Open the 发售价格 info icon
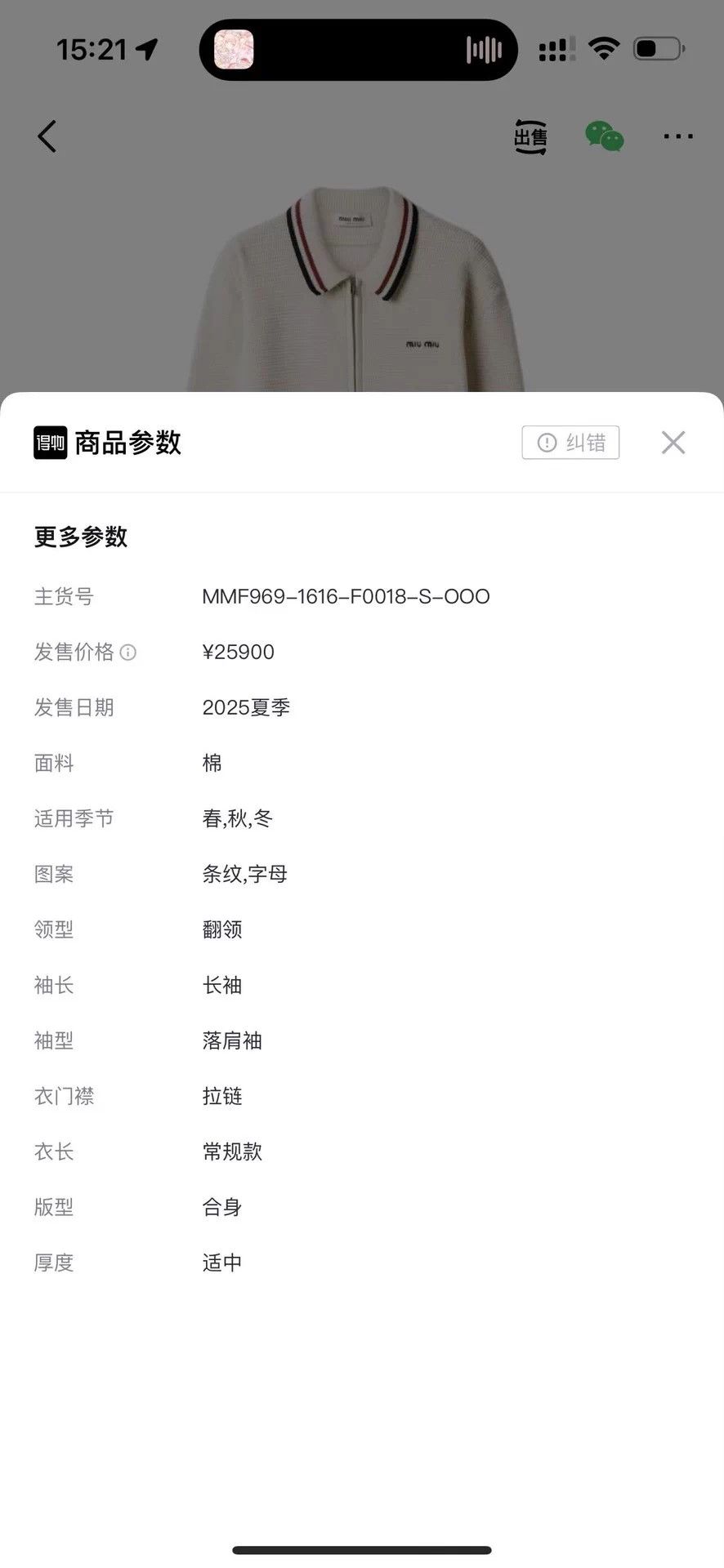Image resolution: width=724 pixels, height=1568 pixels. pos(128,653)
